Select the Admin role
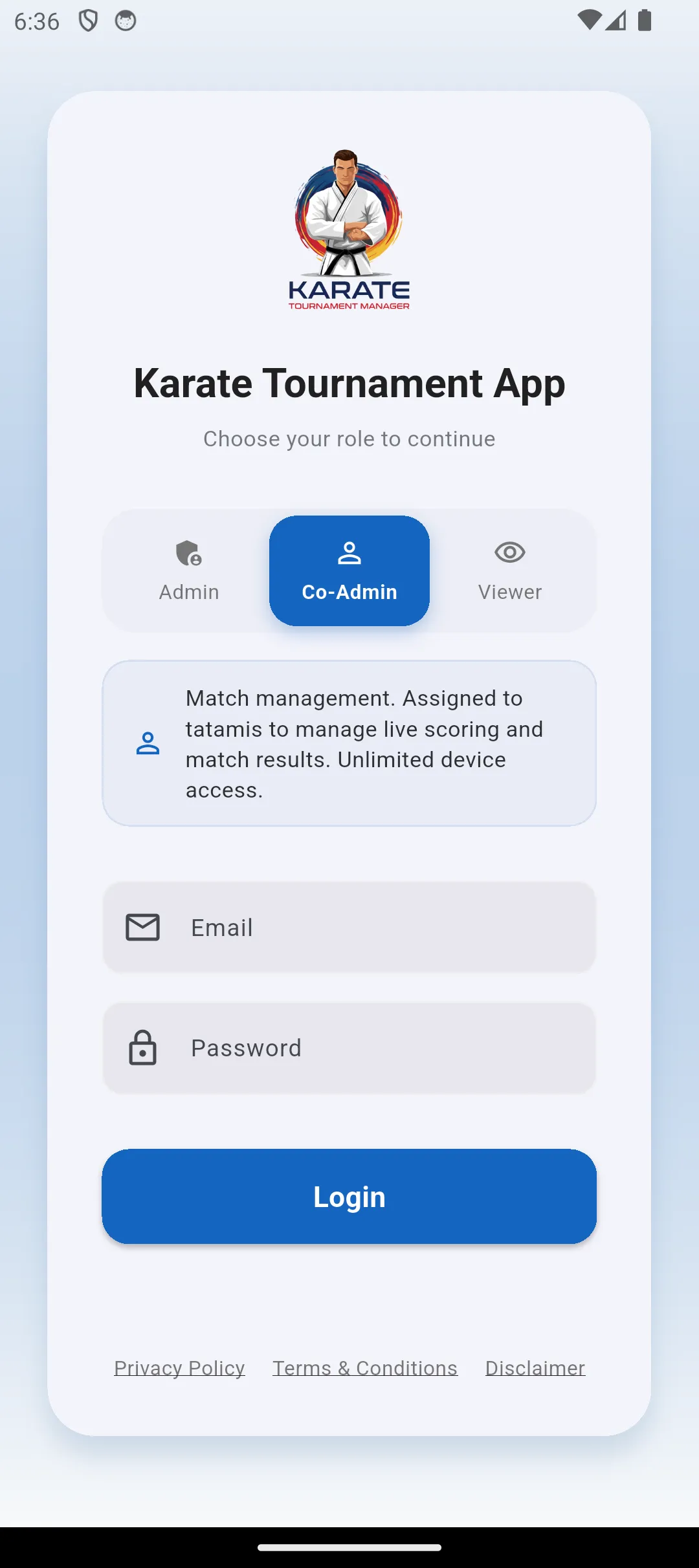Image resolution: width=699 pixels, height=1568 pixels. pos(189,571)
